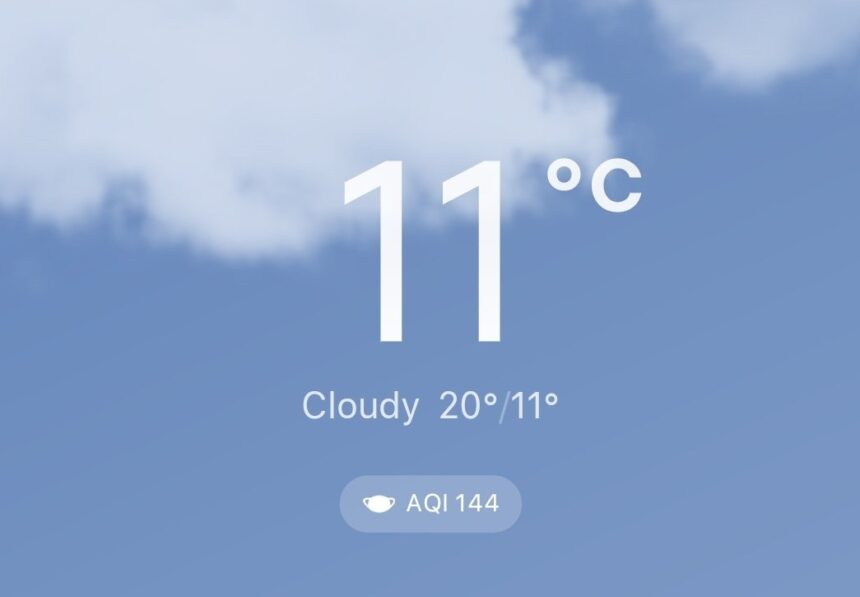Open the AQI 144 air quality chip

[430, 503]
